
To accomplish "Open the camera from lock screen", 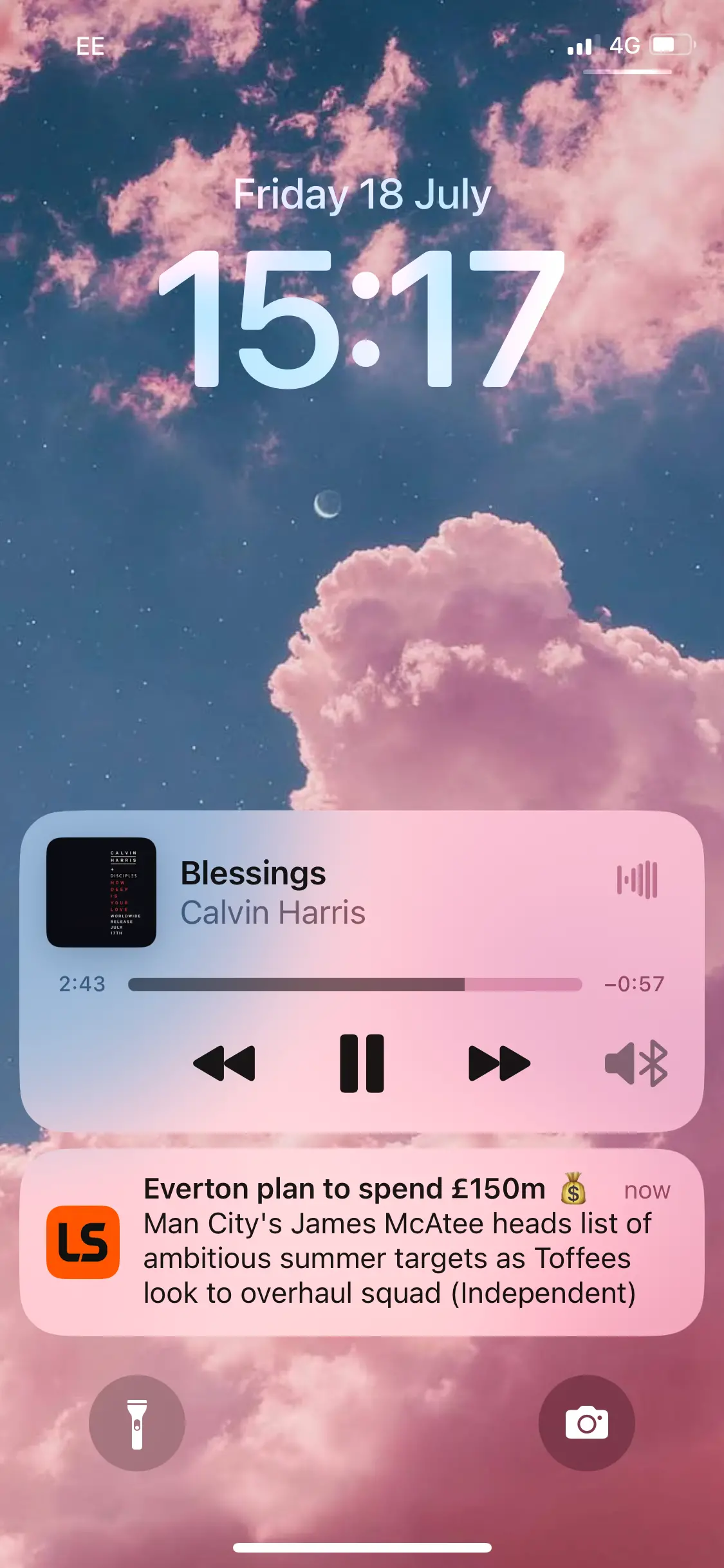I will 586,1423.
